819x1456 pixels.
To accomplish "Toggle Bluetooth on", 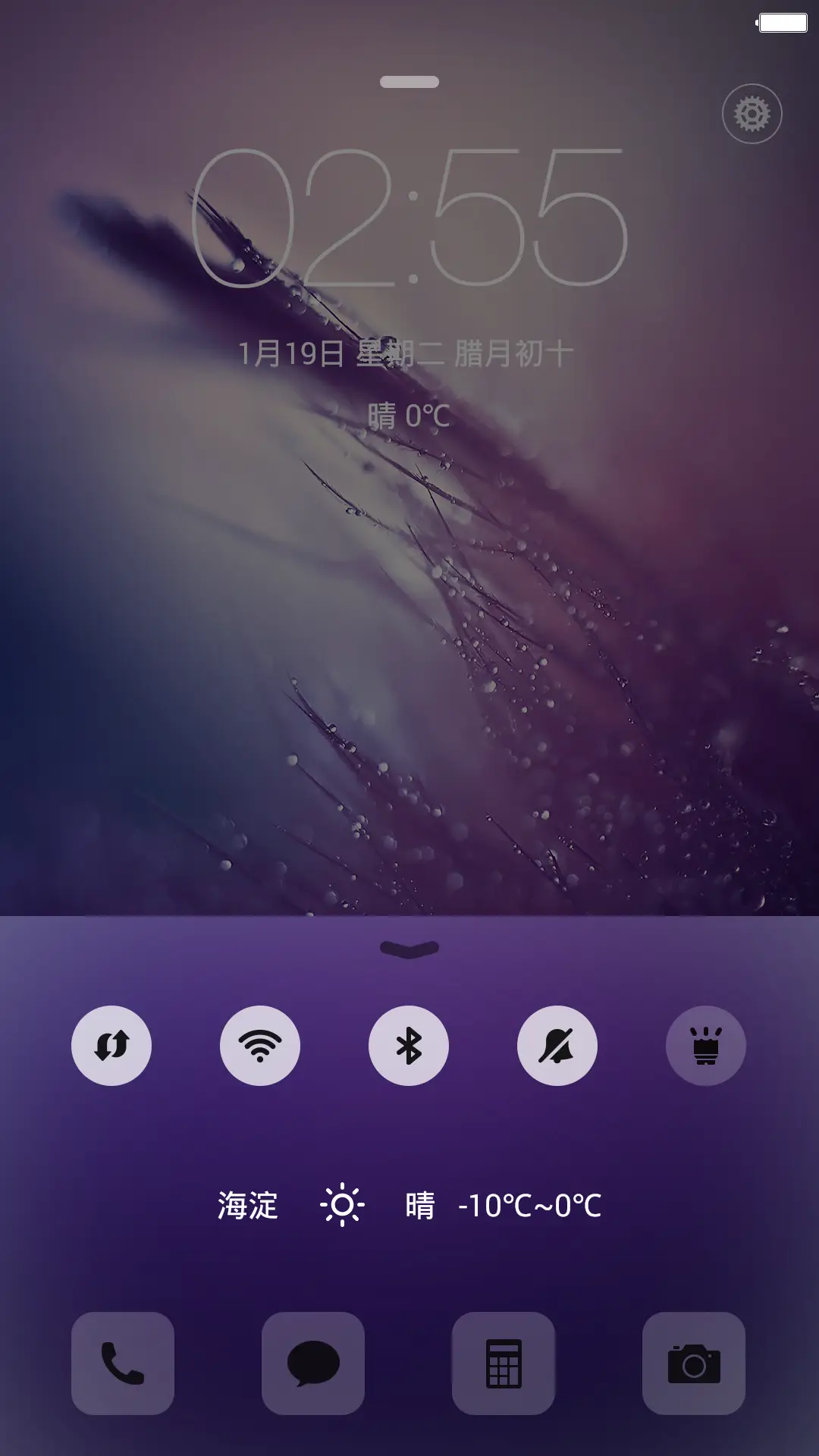I will coord(408,1045).
